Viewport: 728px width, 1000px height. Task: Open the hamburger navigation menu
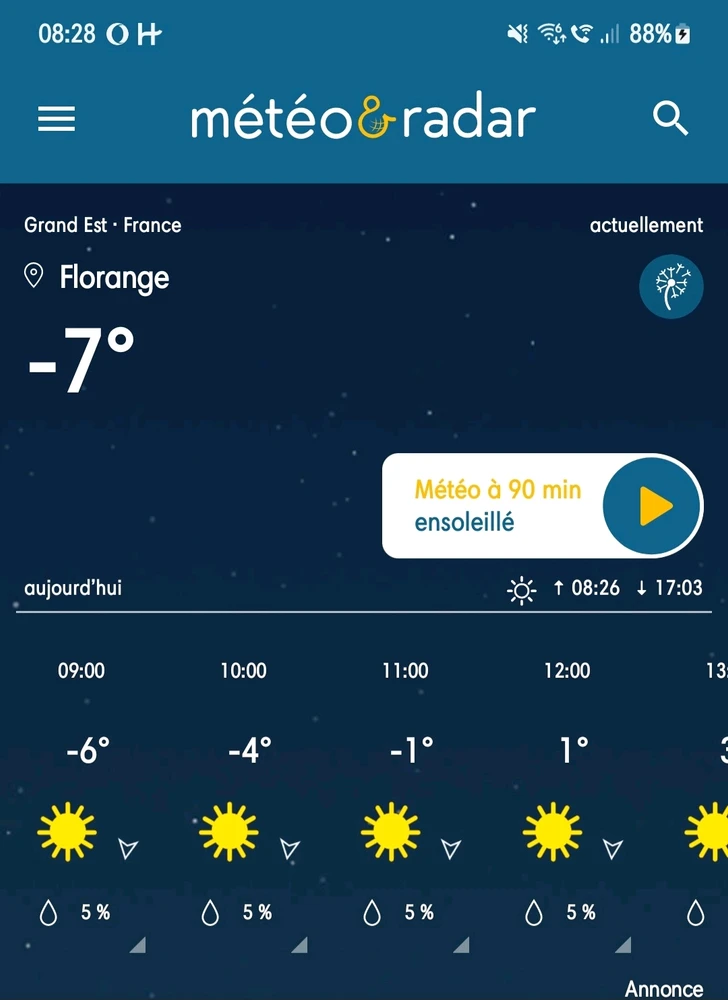(57, 119)
